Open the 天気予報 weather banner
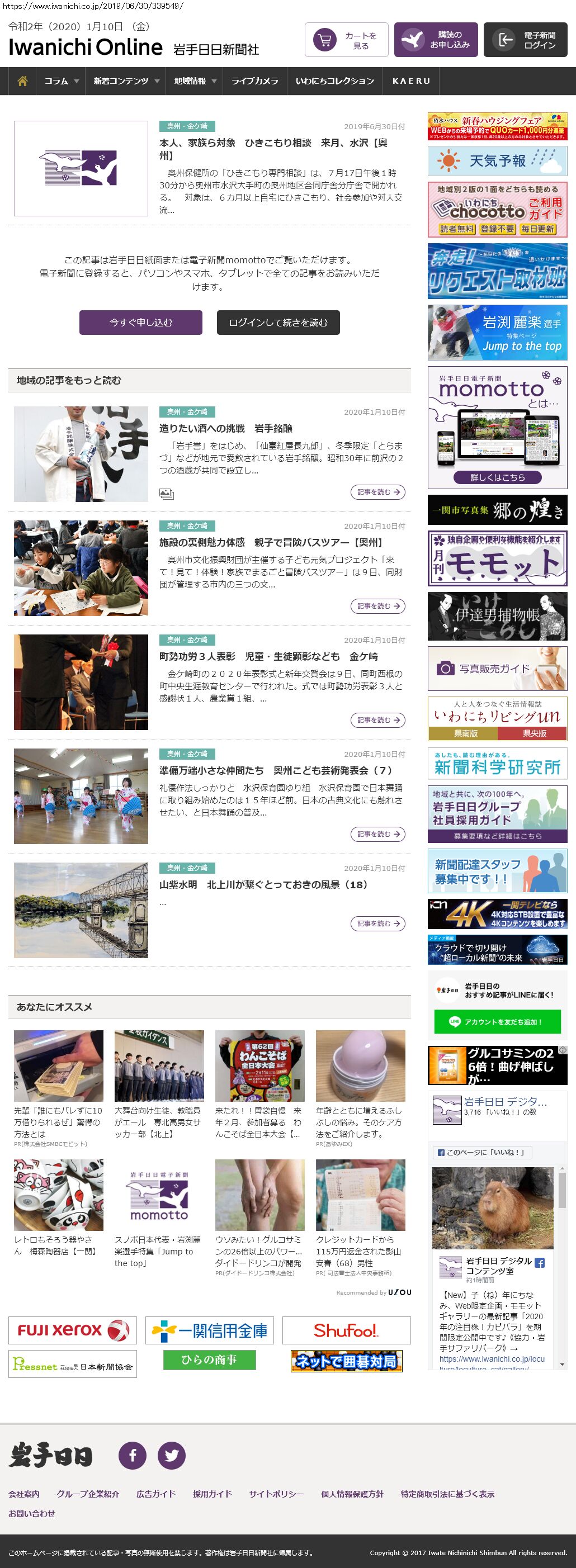 point(497,160)
